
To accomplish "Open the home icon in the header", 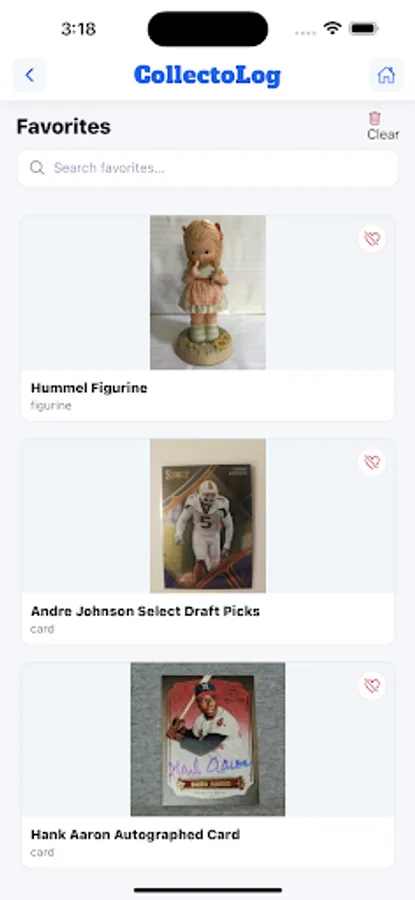I will click(386, 75).
